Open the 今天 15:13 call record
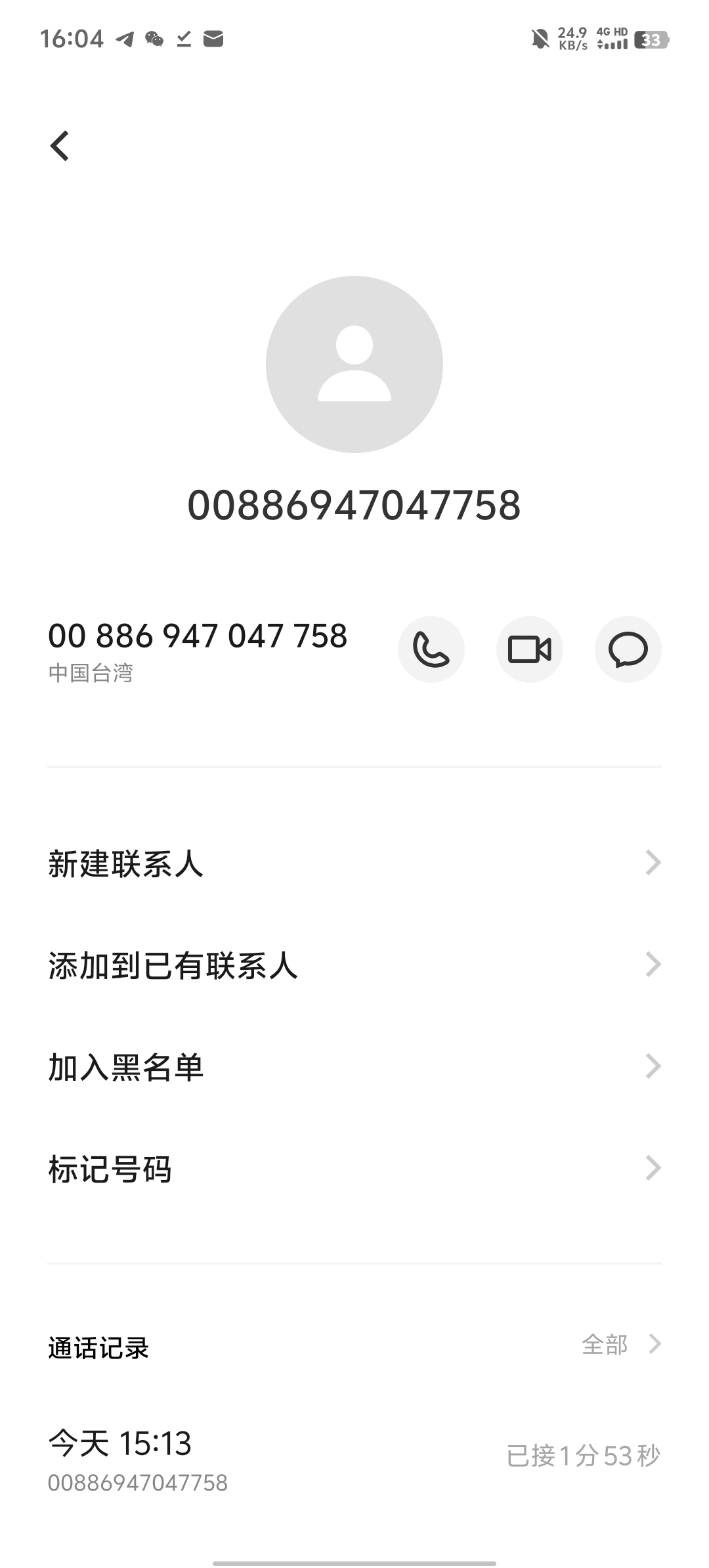Viewport: 709px width, 1568px height. pyautogui.click(x=354, y=1455)
